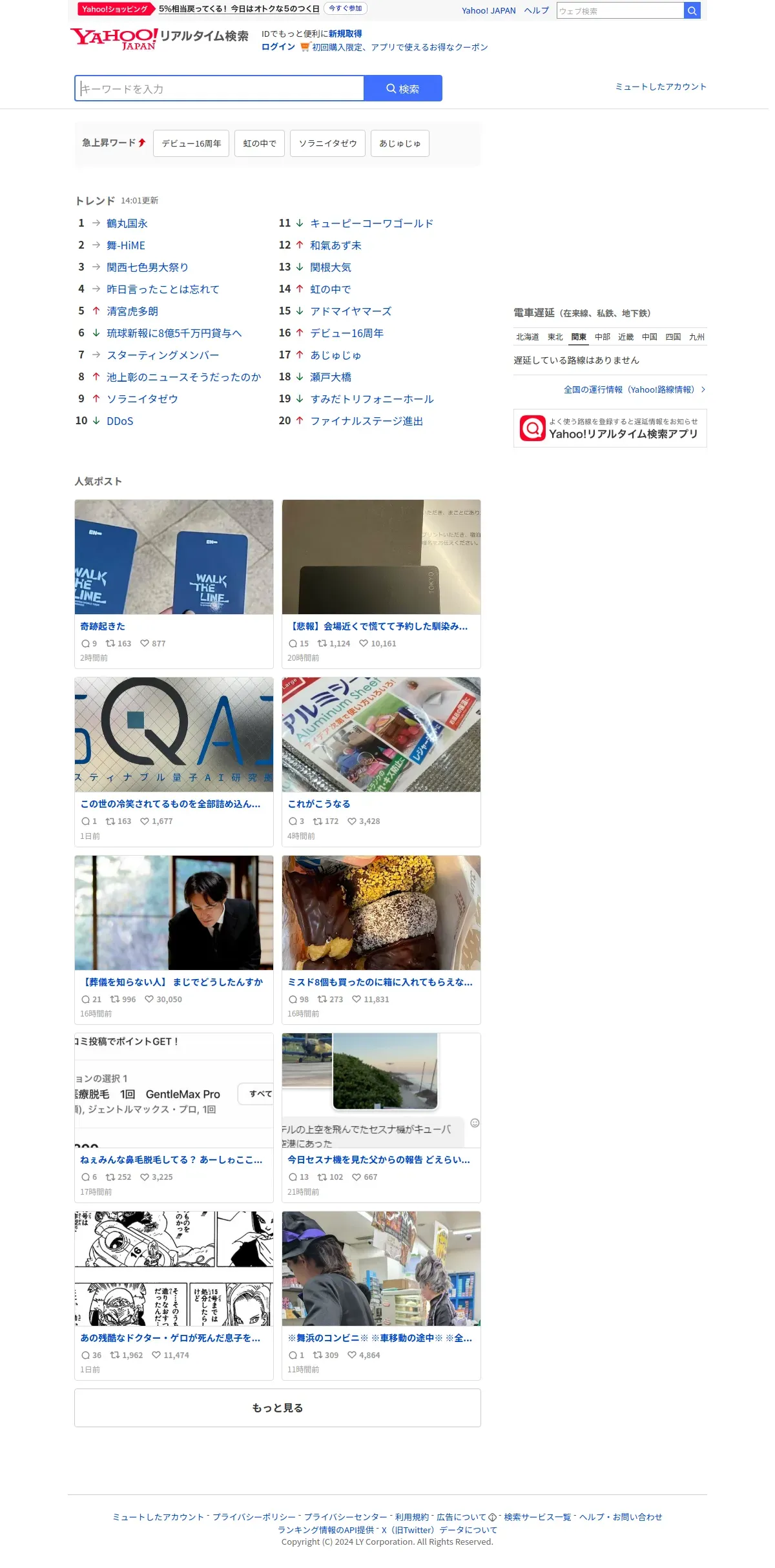Image resolution: width=775 pixels, height=1568 pixels.
Task: Open Yahoo!リアルタイム検索アプリ banner
Action: 610,428
